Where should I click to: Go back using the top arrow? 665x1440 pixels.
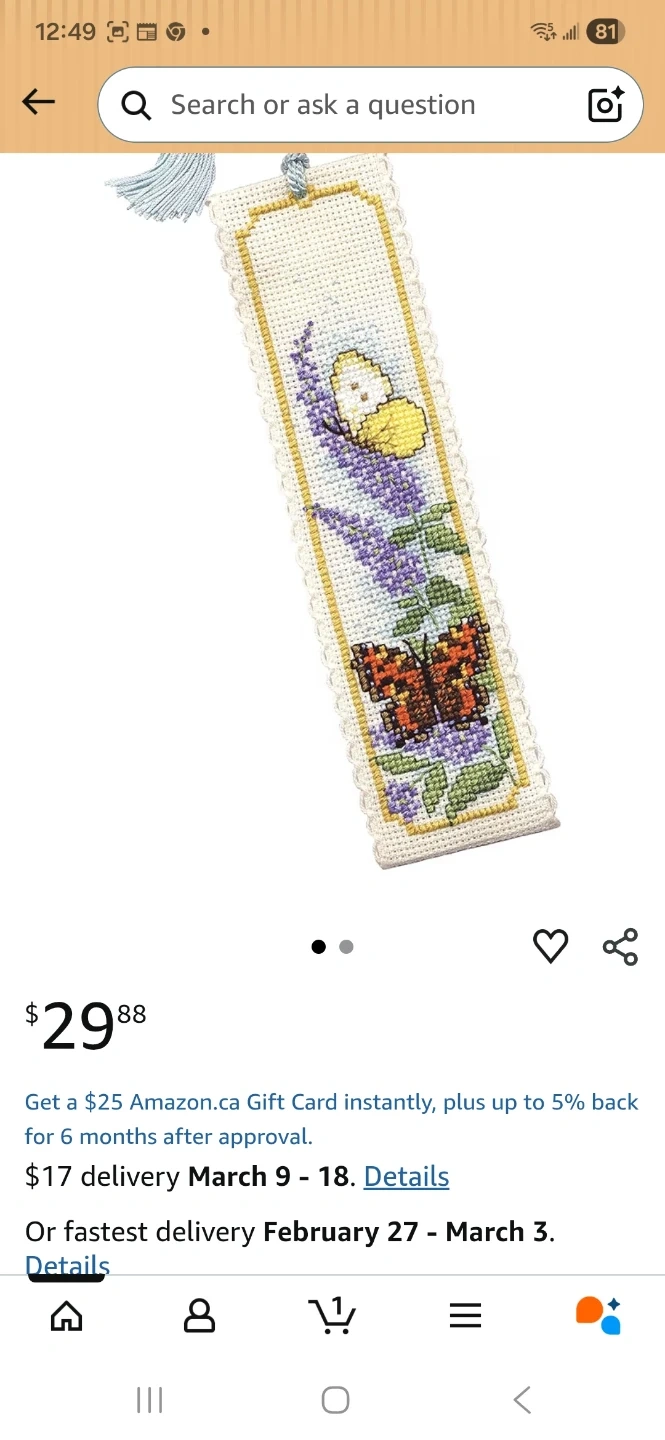pos(38,102)
